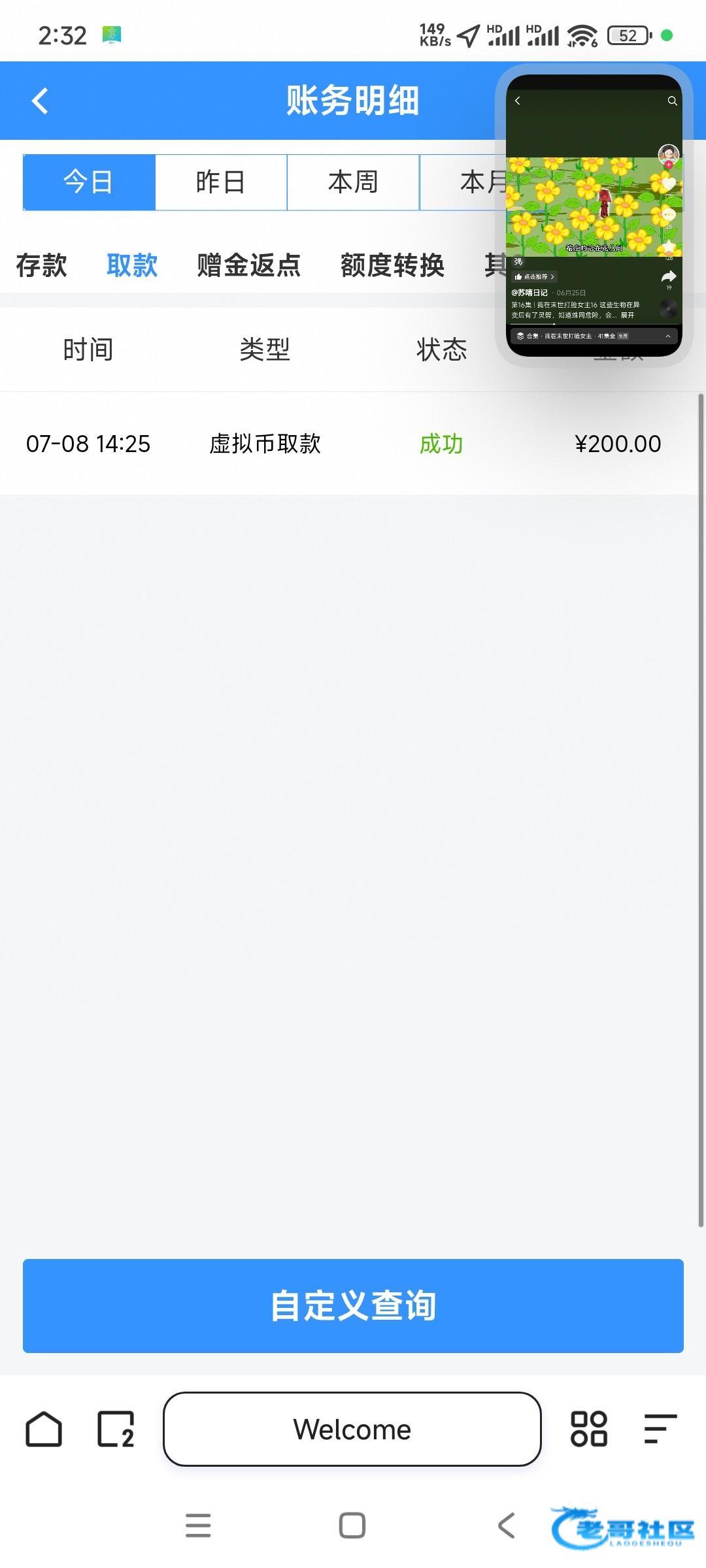Open the browser apps grid
This screenshot has width=706, height=1568.
click(588, 1429)
